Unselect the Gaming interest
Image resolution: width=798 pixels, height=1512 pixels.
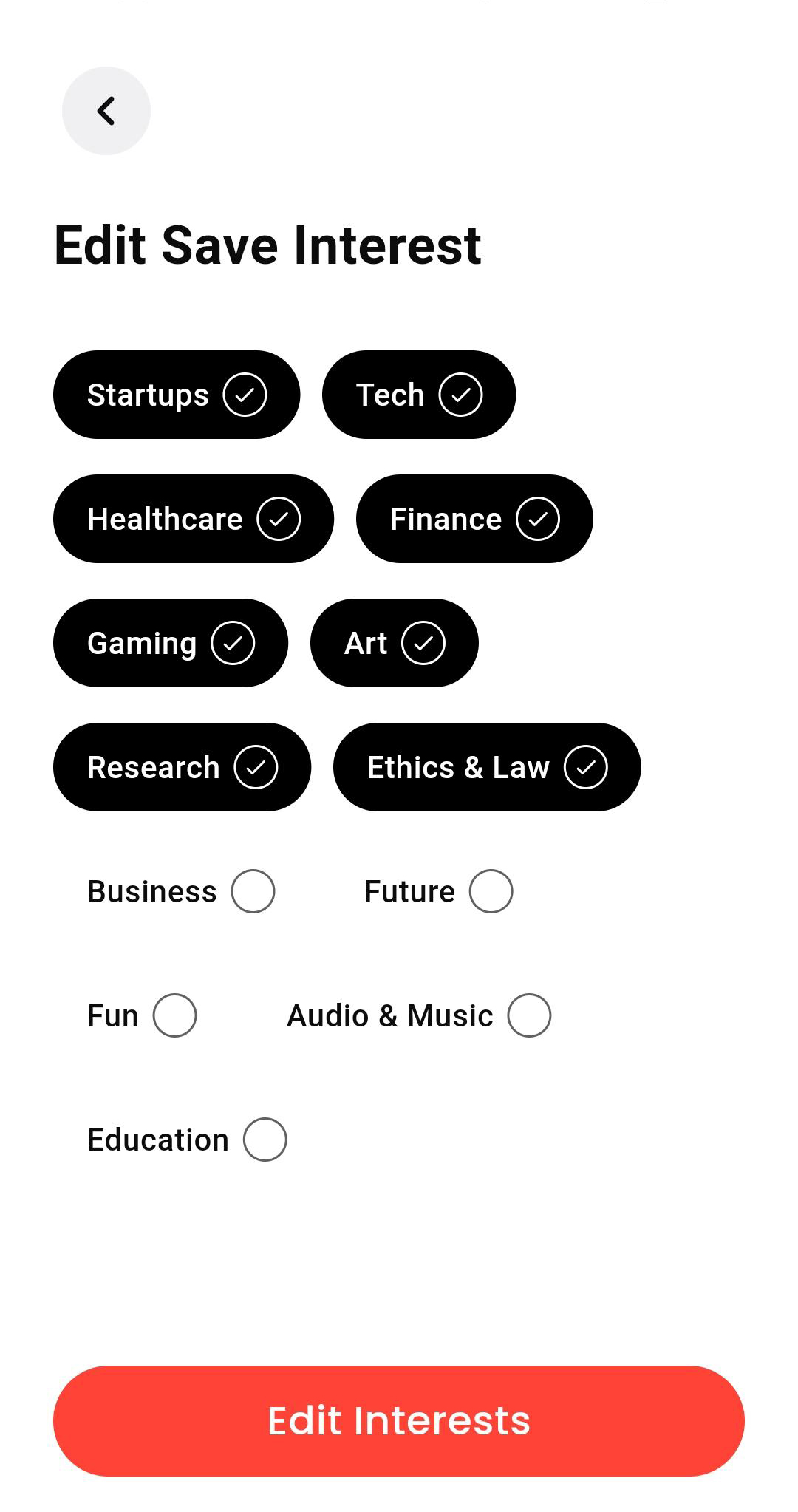[171, 643]
